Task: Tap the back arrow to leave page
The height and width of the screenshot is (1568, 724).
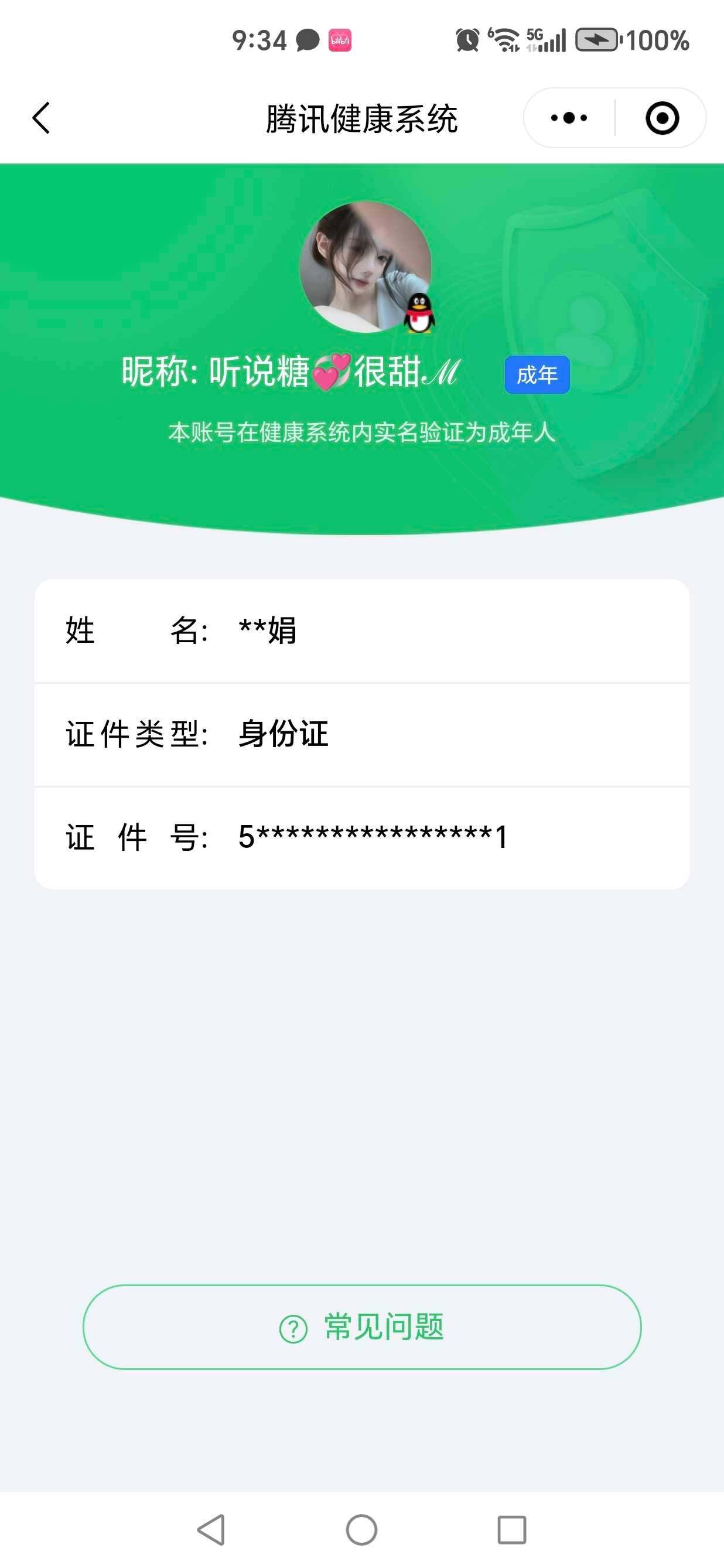Action: [x=41, y=117]
